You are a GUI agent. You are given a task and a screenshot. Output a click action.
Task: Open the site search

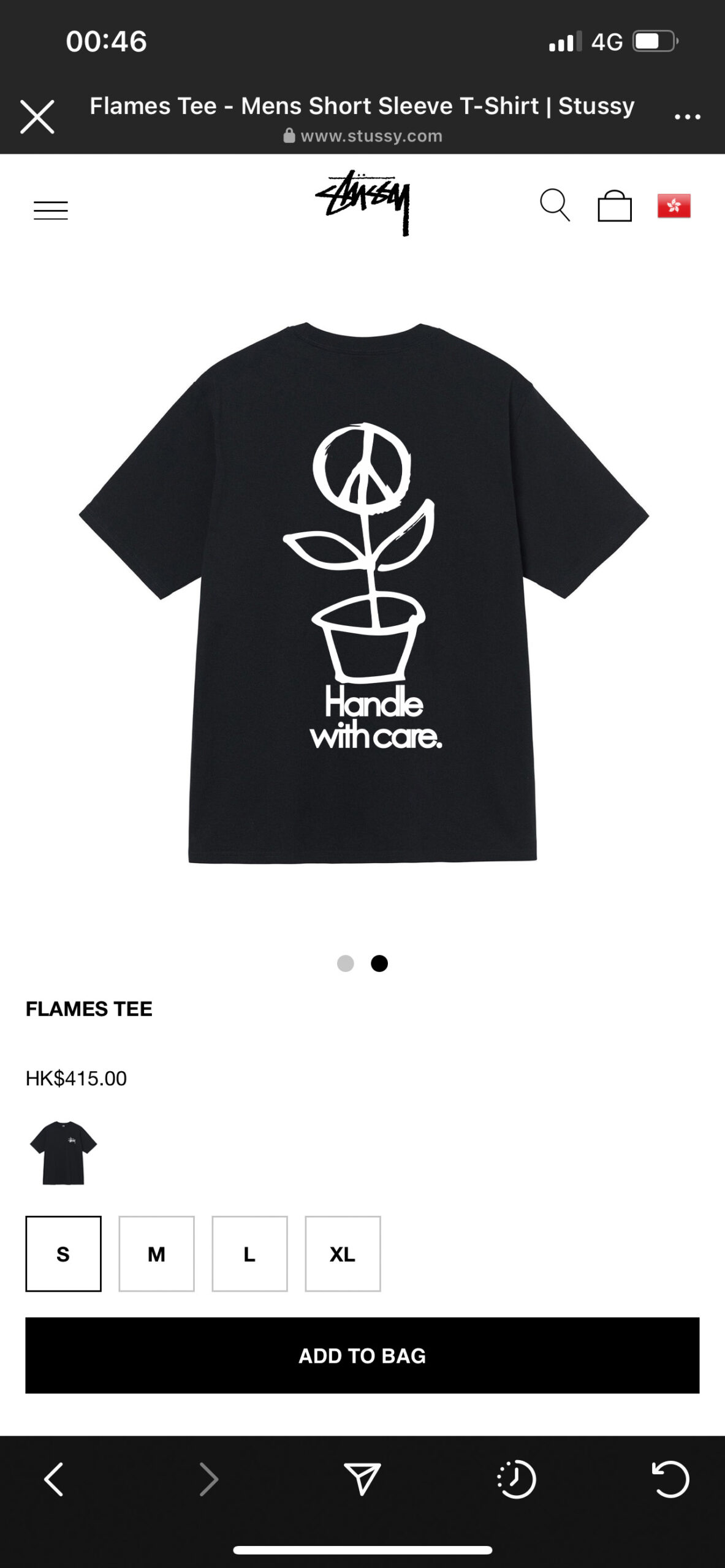(555, 205)
